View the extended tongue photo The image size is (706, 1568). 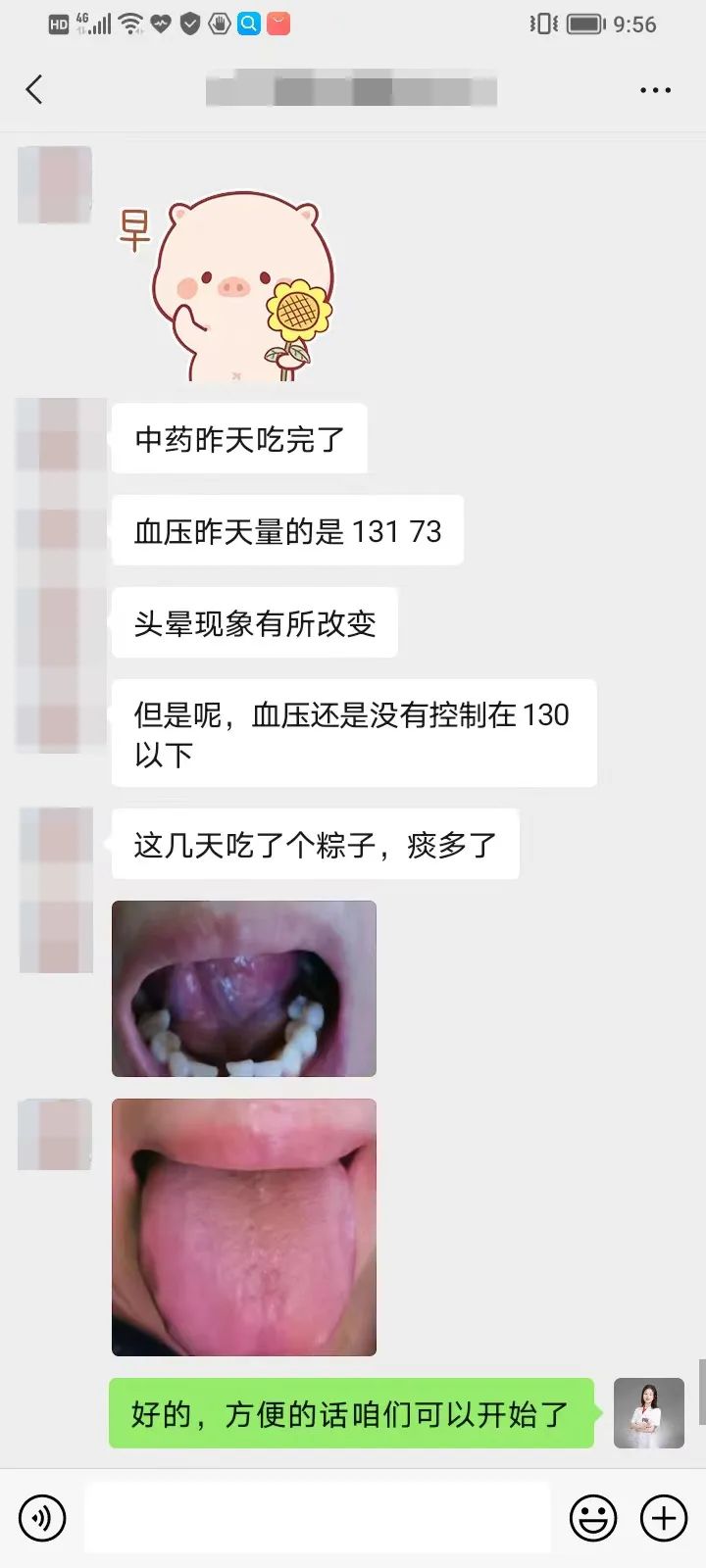click(x=244, y=1227)
